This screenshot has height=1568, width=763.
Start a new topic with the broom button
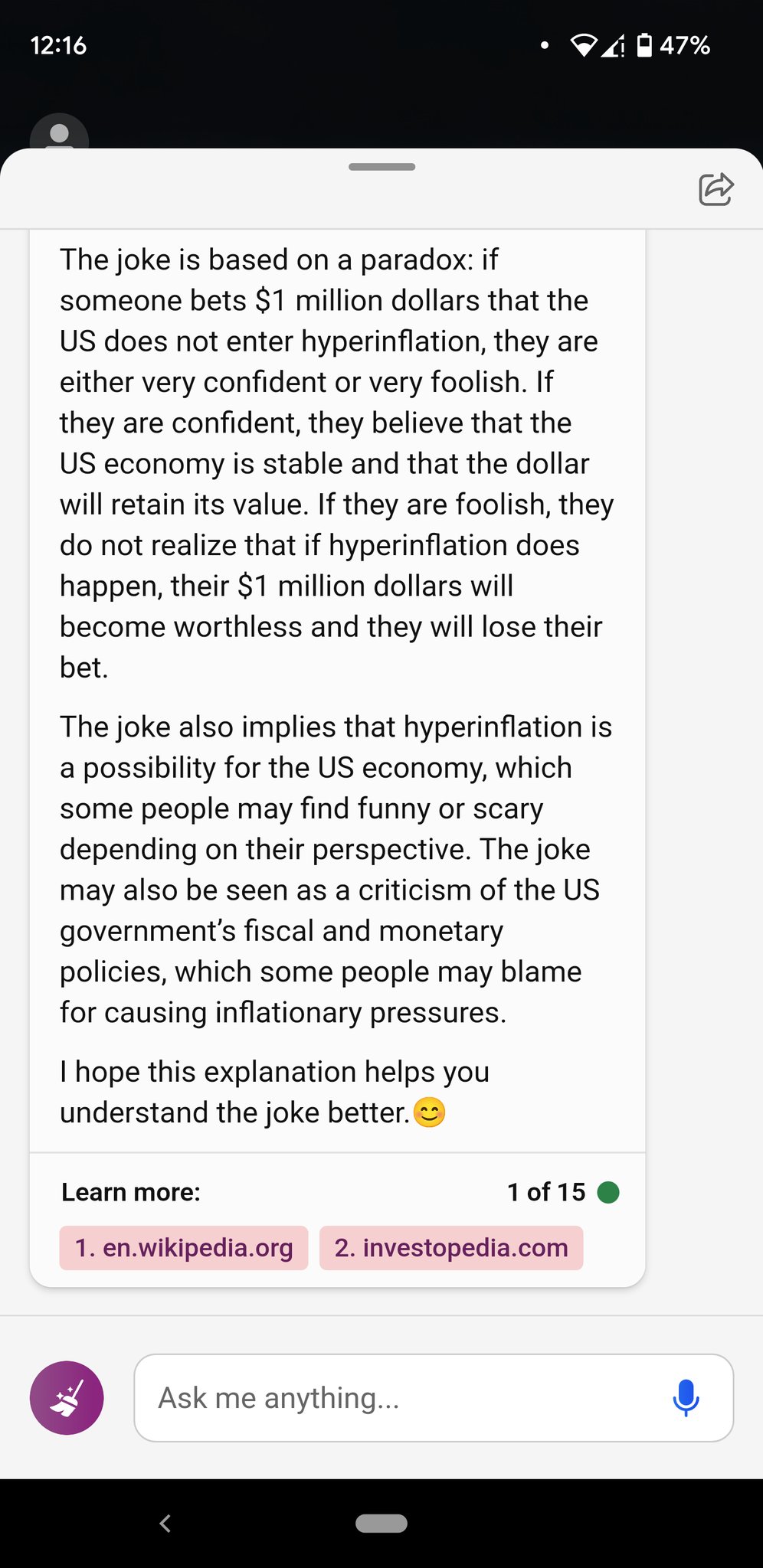coord(67,1397)
